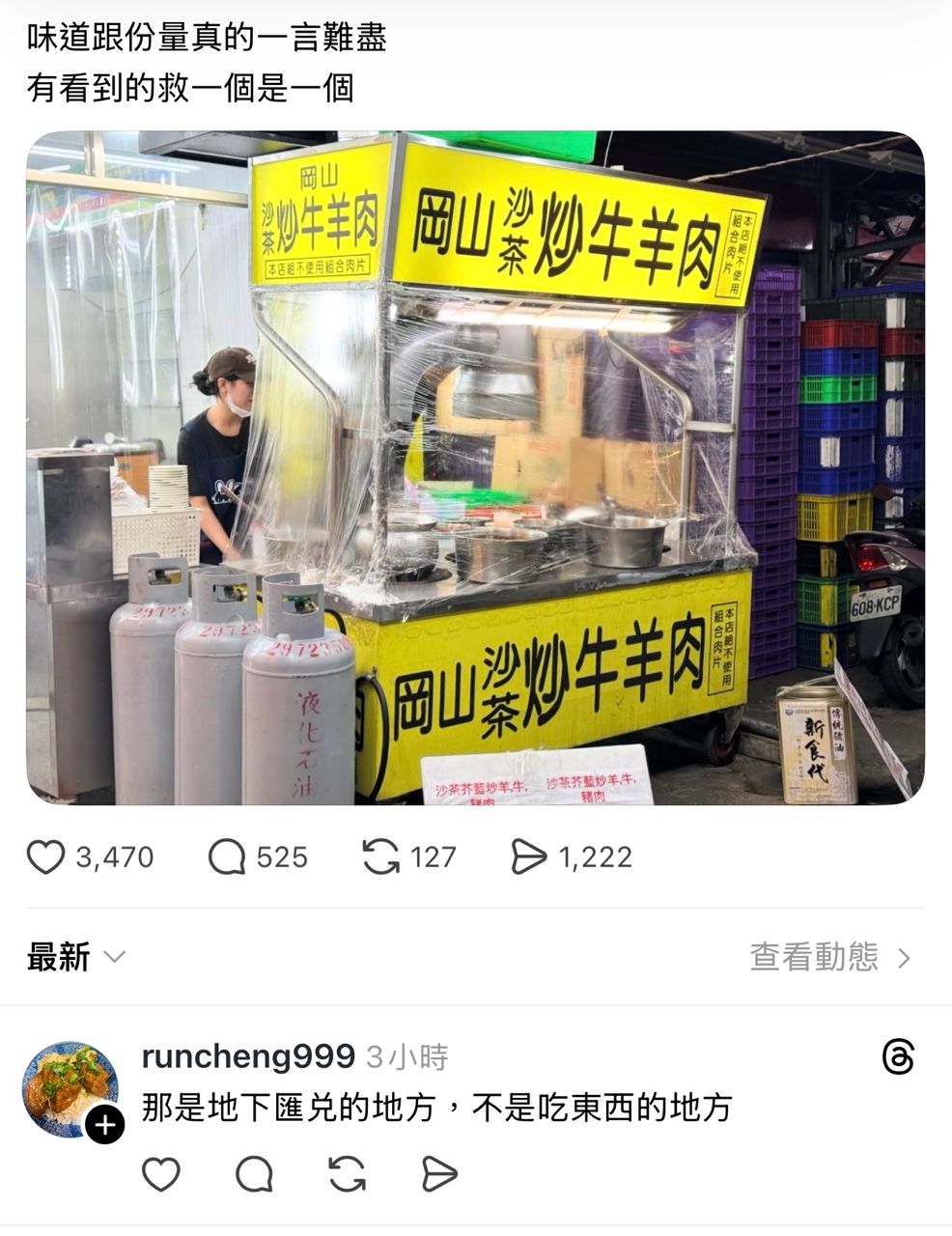Tap the Threads logo beside runcheng999's comment

coord(898,1057)
